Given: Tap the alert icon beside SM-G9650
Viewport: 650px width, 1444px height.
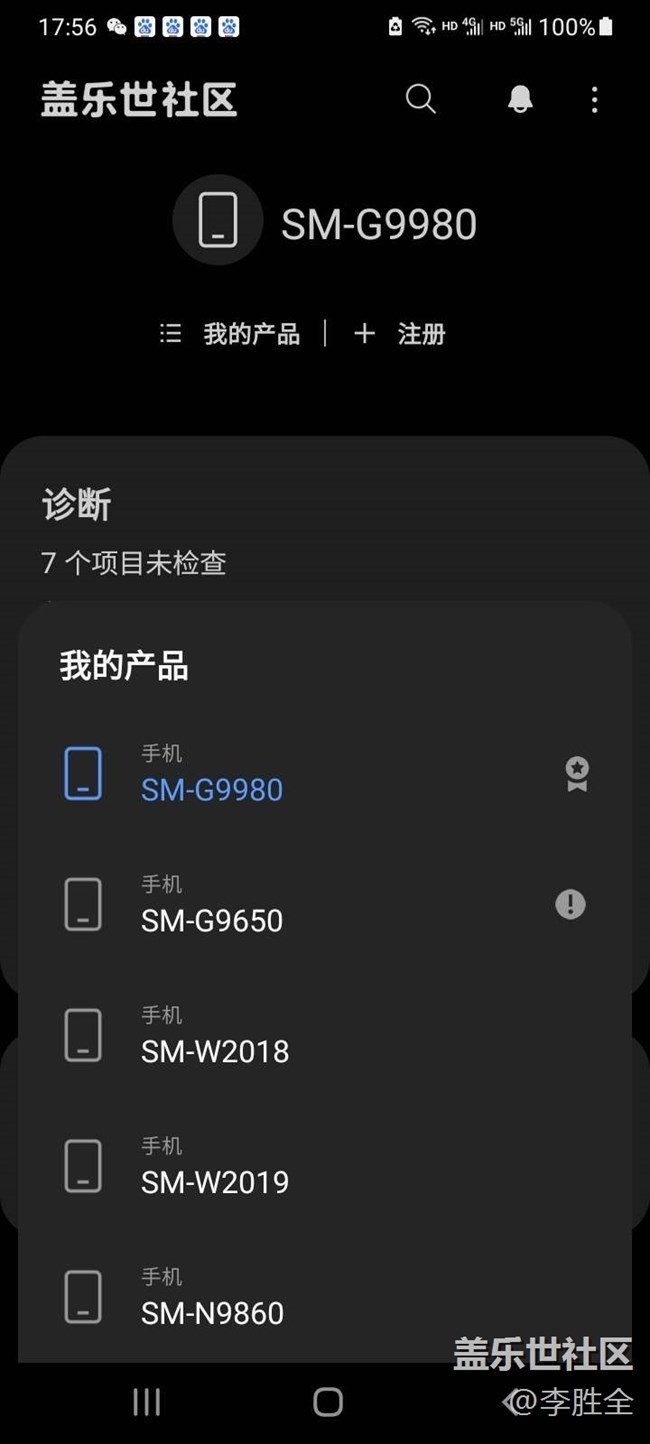Looking at the screenshot, I should (570, 905).
